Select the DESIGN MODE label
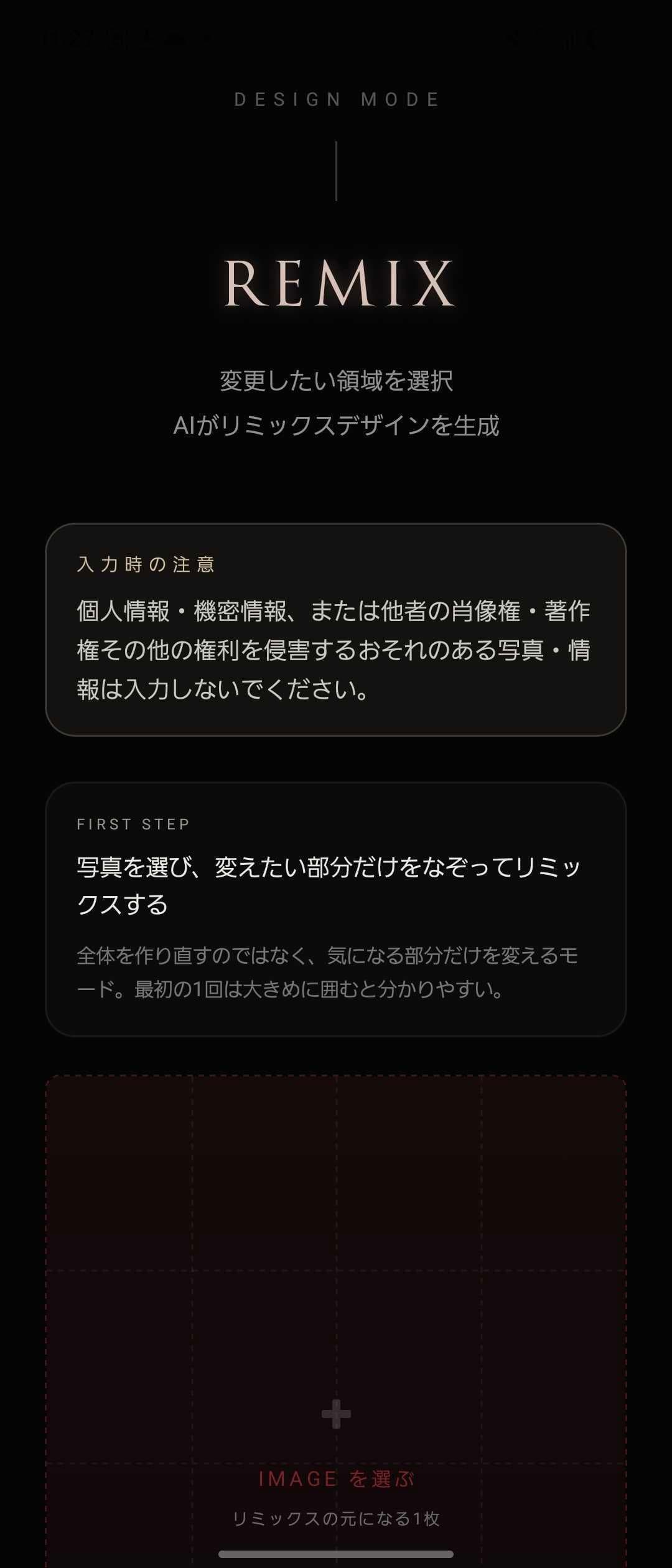The width and height of the screenshot is (672, 1568). coord(336,98)
